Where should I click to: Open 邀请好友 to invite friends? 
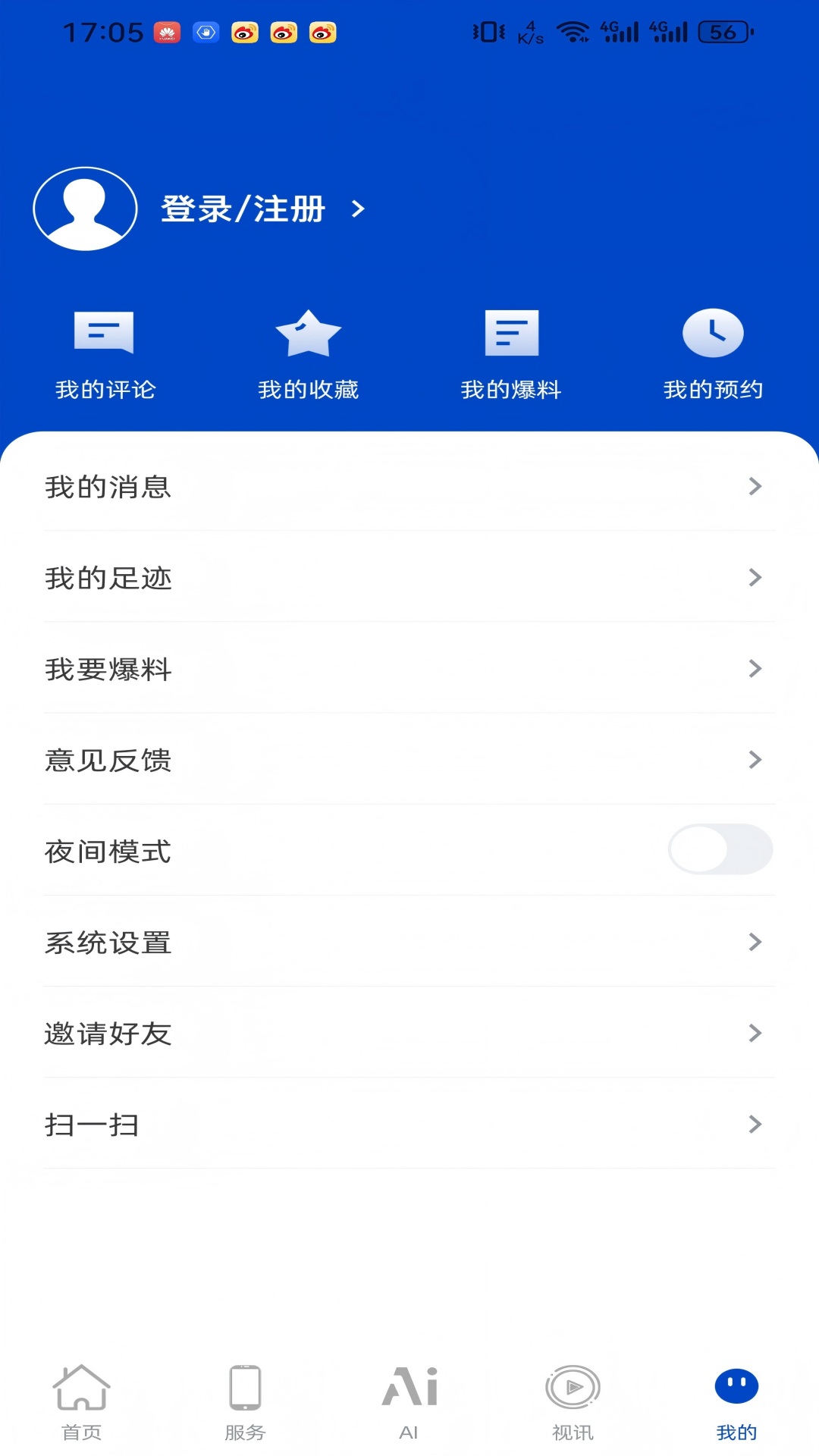click(108, 1034)
